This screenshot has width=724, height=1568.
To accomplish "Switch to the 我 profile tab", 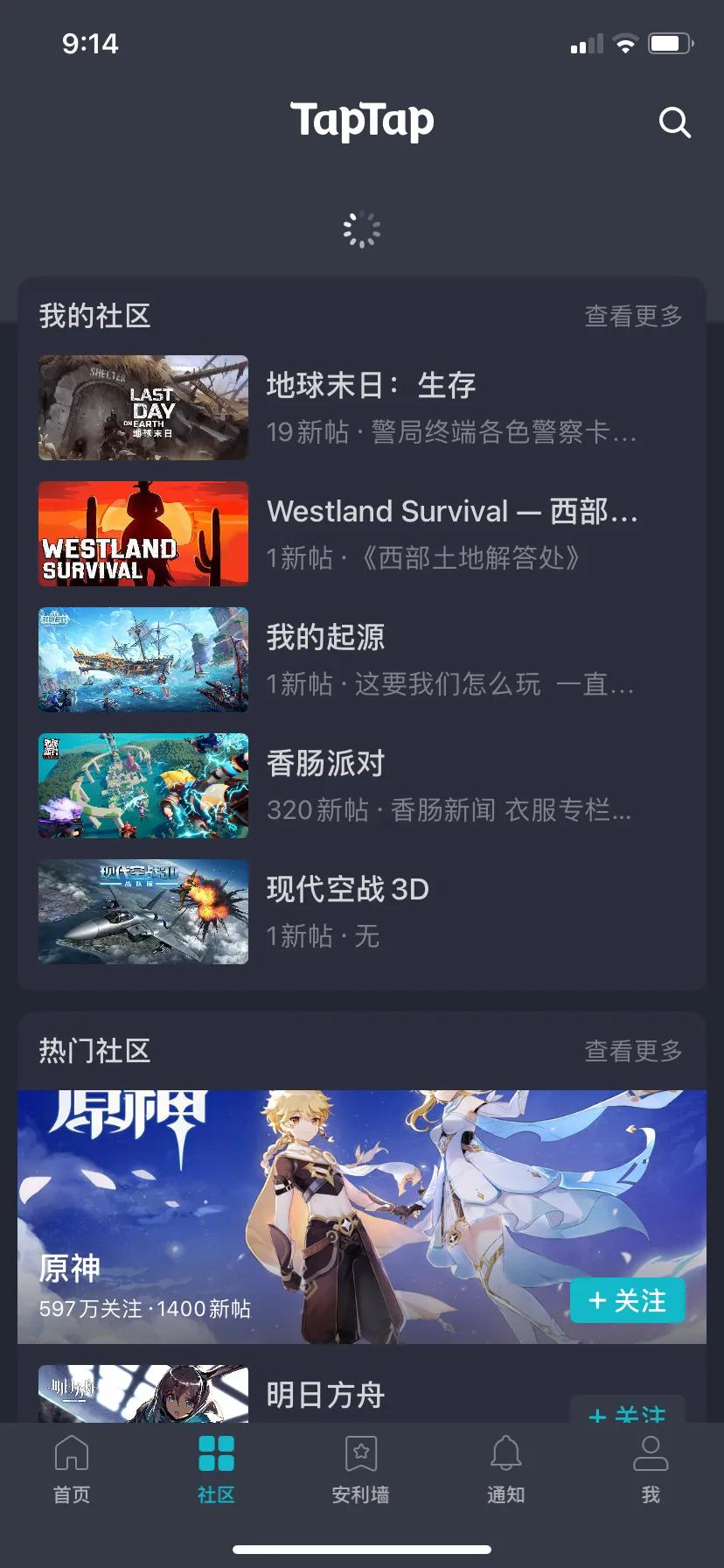I will (x=651, y=1470).
